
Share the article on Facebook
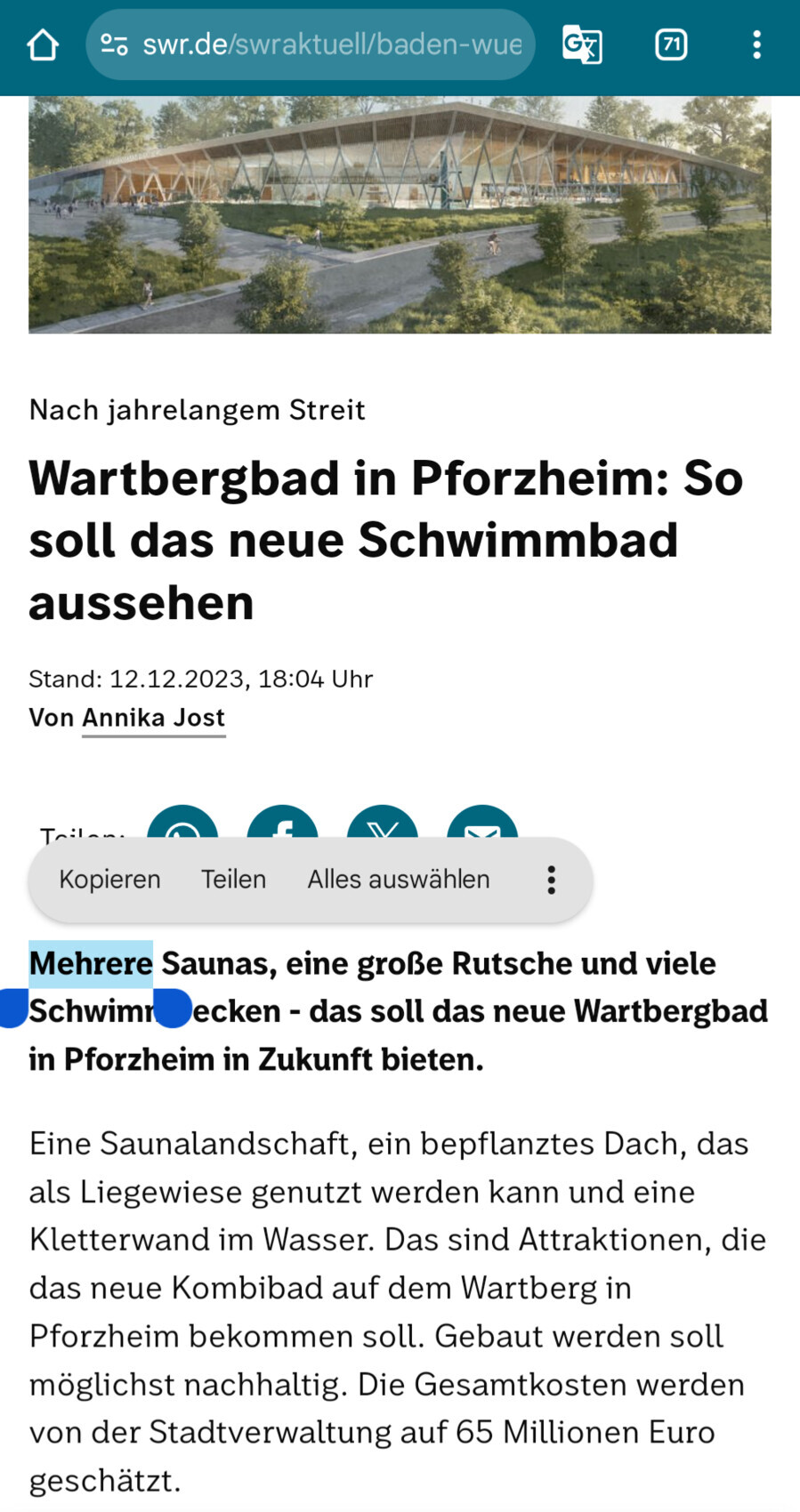coord(282,824)
